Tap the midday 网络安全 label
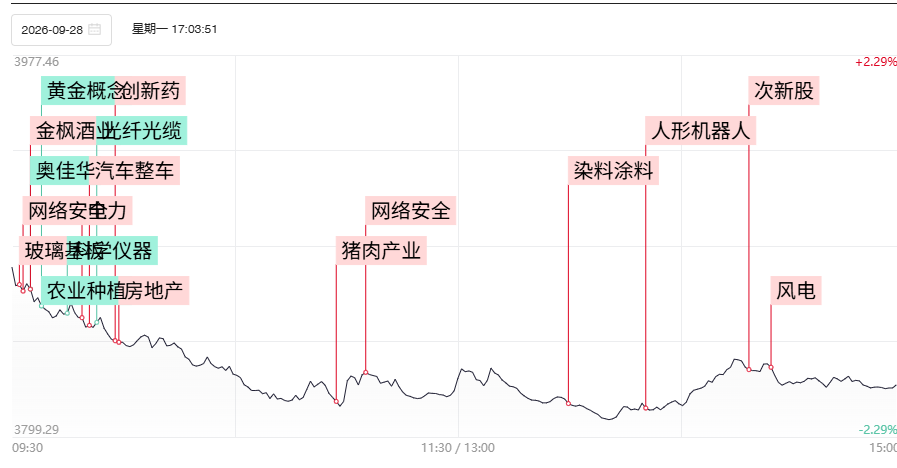 (410, 211)
